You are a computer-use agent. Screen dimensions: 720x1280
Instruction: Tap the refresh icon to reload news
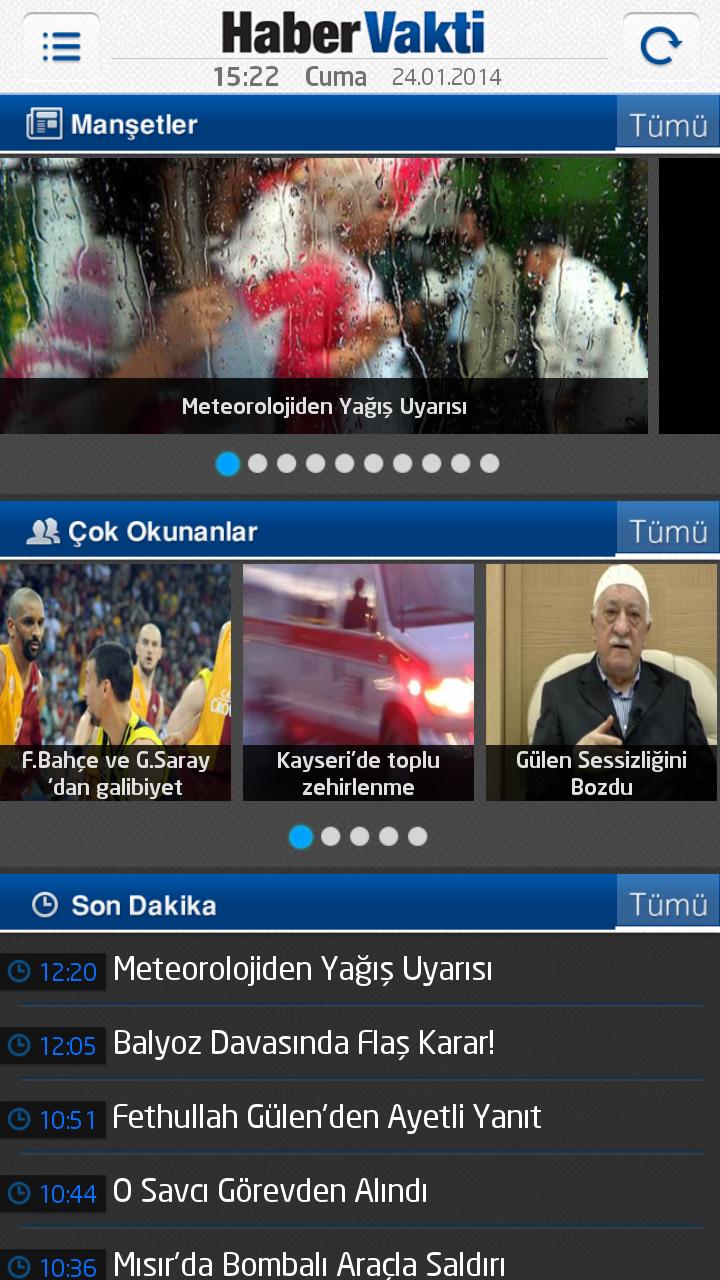[x=662, y=45]
